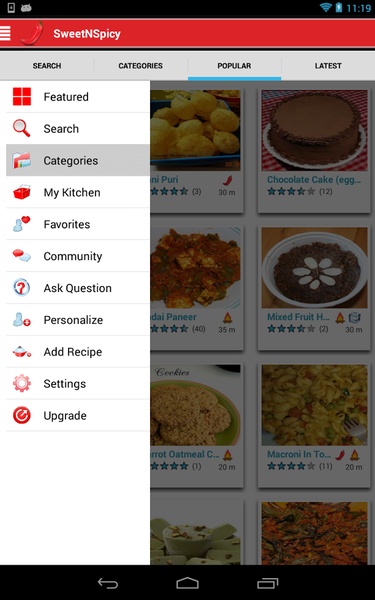Open the Chocolate Cake recipe card

coord(315,150)
